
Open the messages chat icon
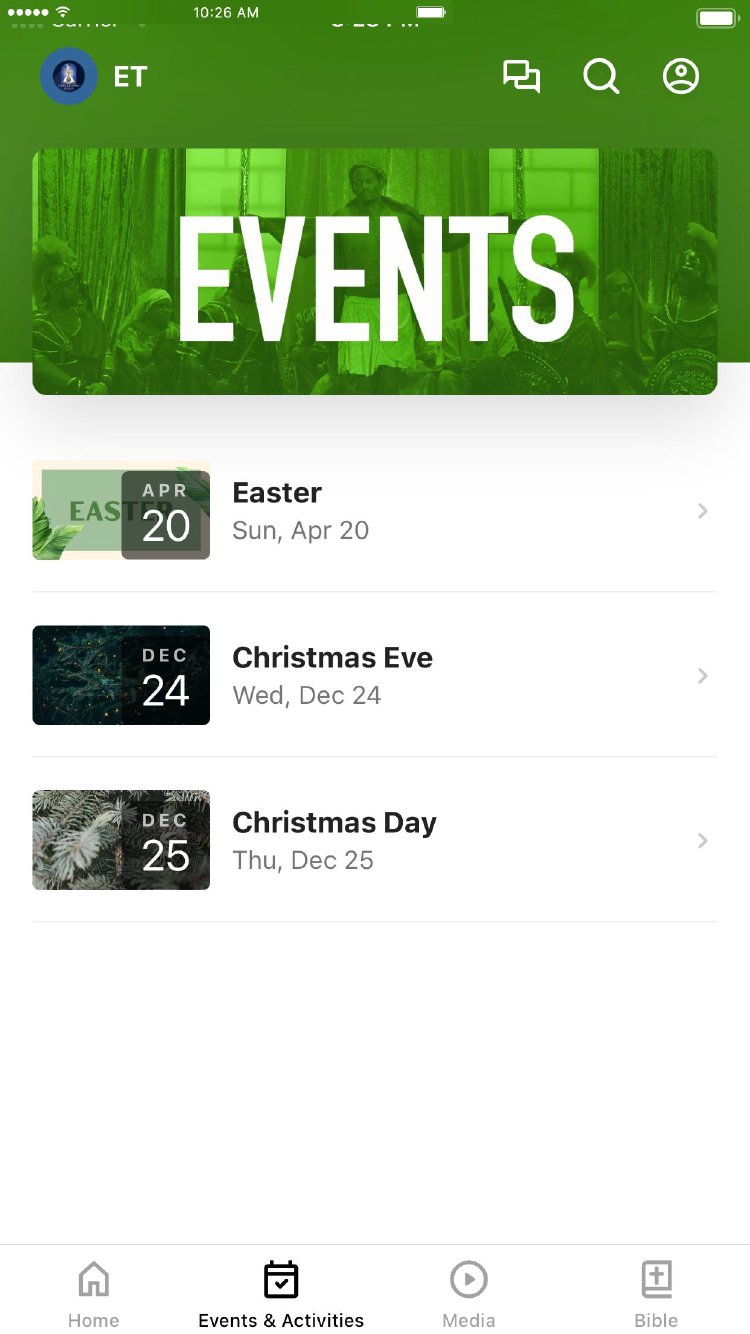(x=521, y=77)
